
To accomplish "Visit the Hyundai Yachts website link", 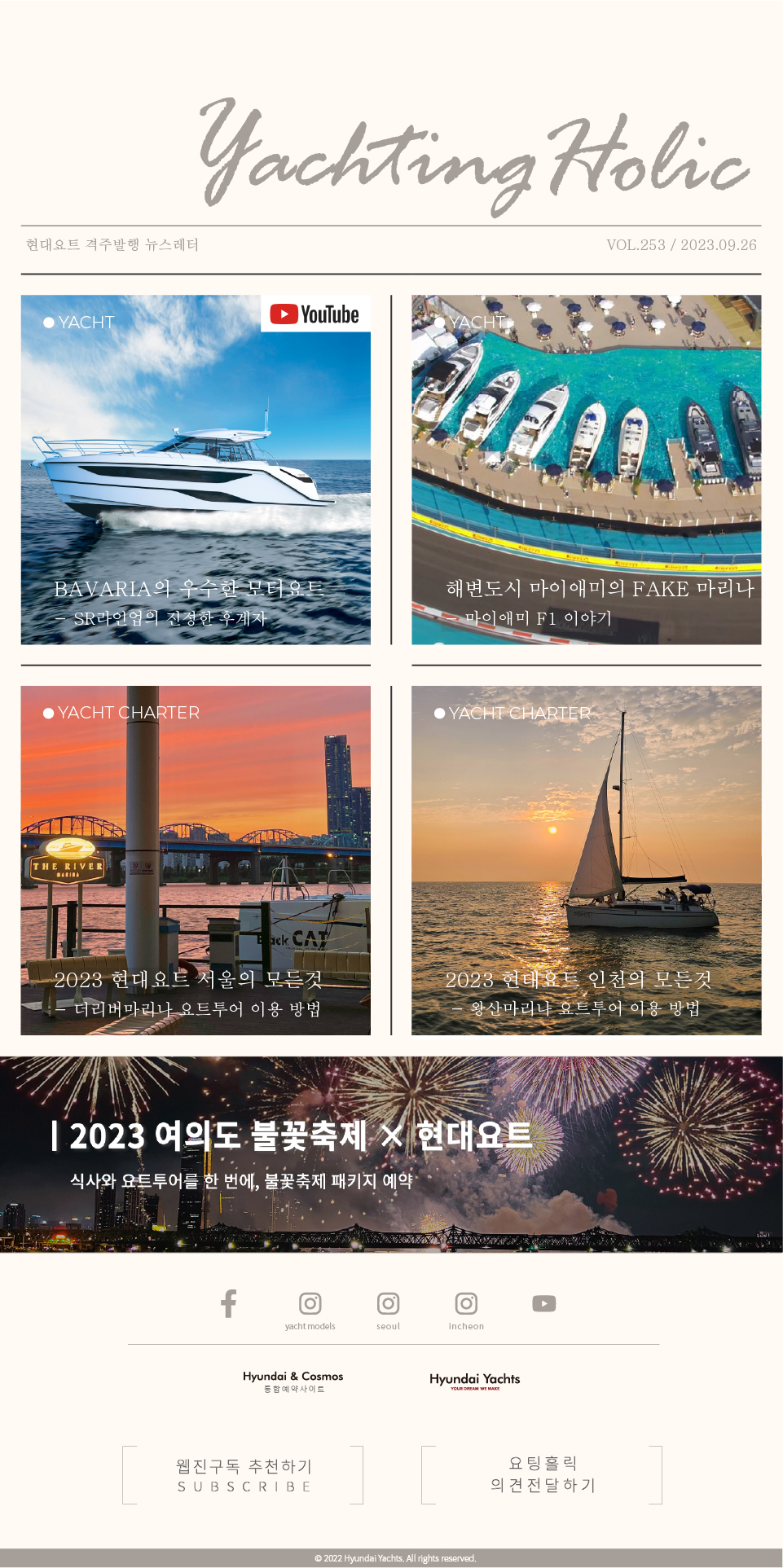I will point(475,1380).
